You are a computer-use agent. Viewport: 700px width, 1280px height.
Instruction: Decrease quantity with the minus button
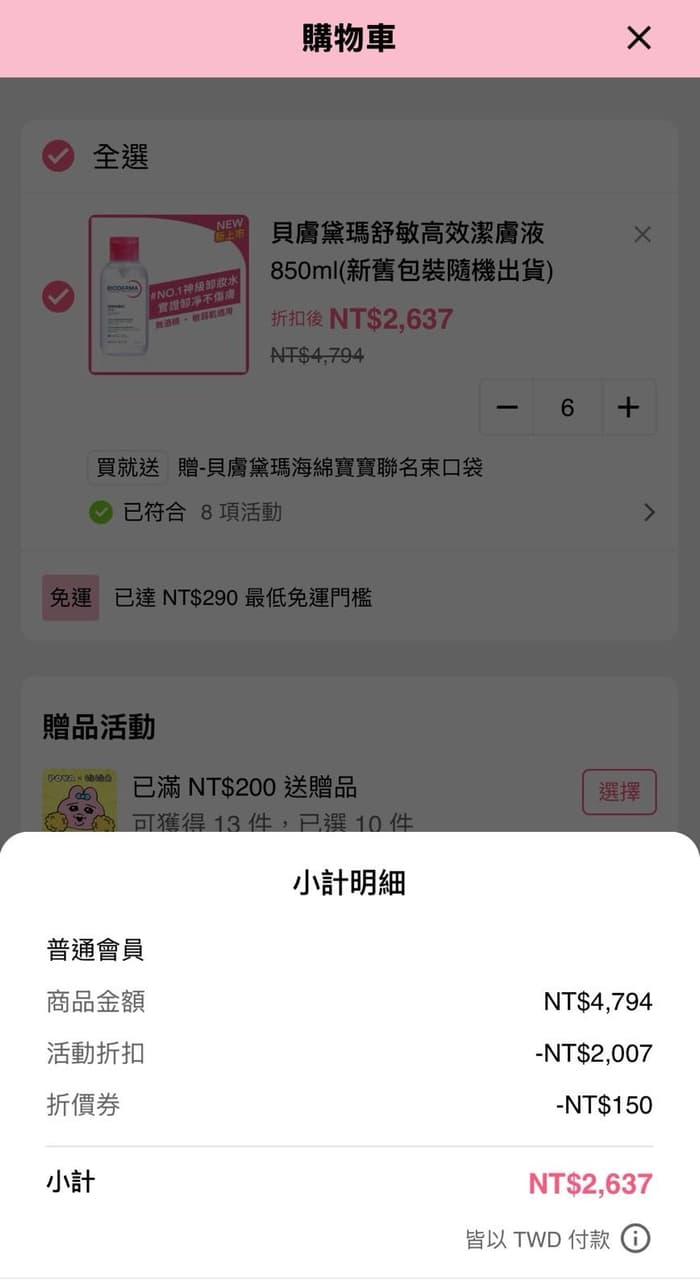(x=507, y=407)
